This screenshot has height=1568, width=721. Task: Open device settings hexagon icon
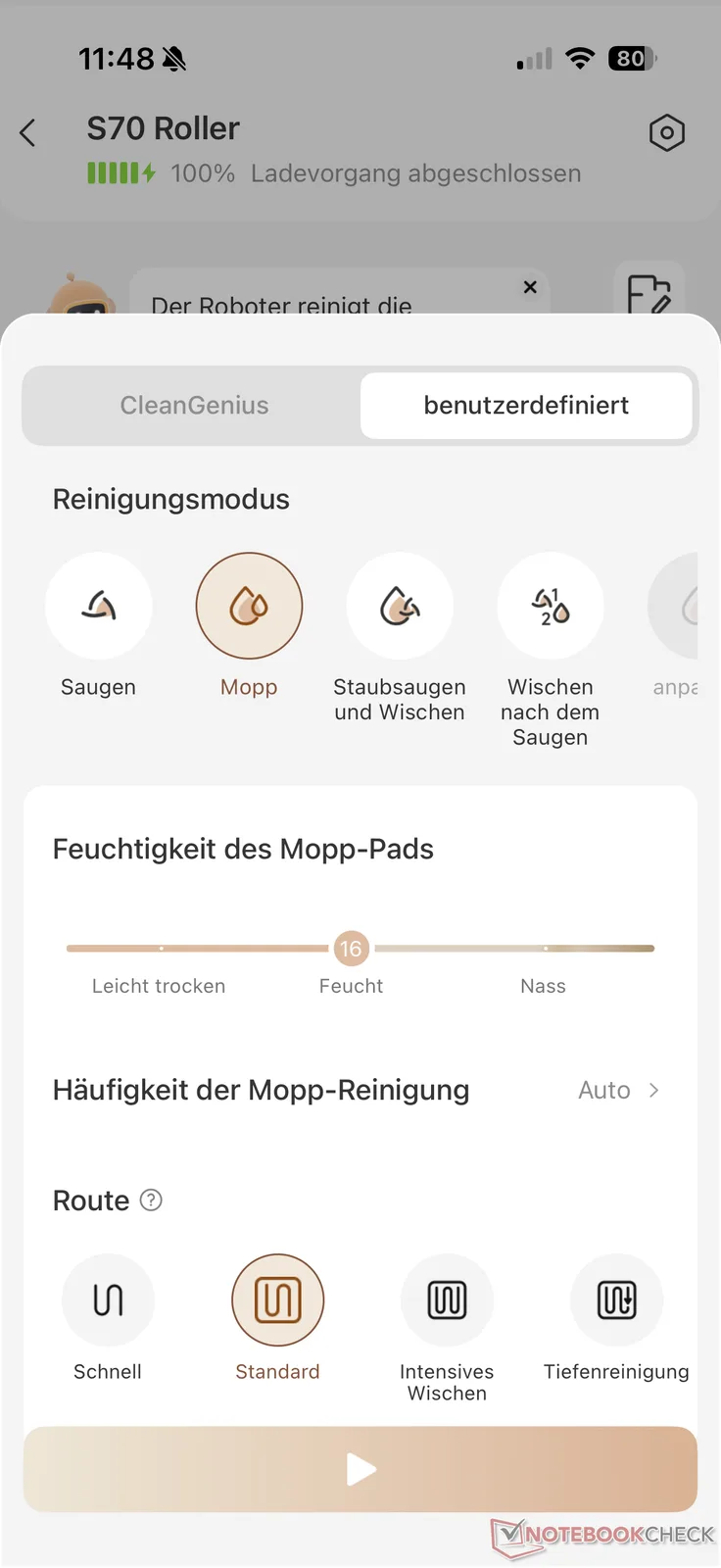coord(666,133)
